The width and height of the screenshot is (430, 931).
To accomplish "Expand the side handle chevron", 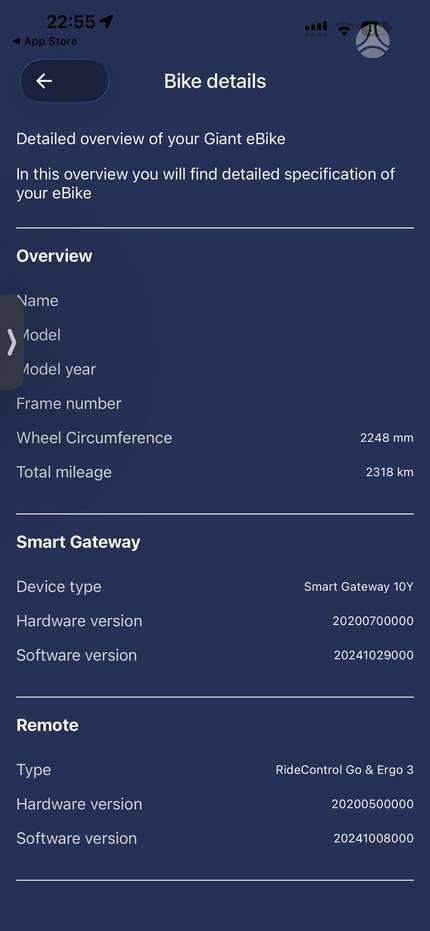I will tap(11, 343).
